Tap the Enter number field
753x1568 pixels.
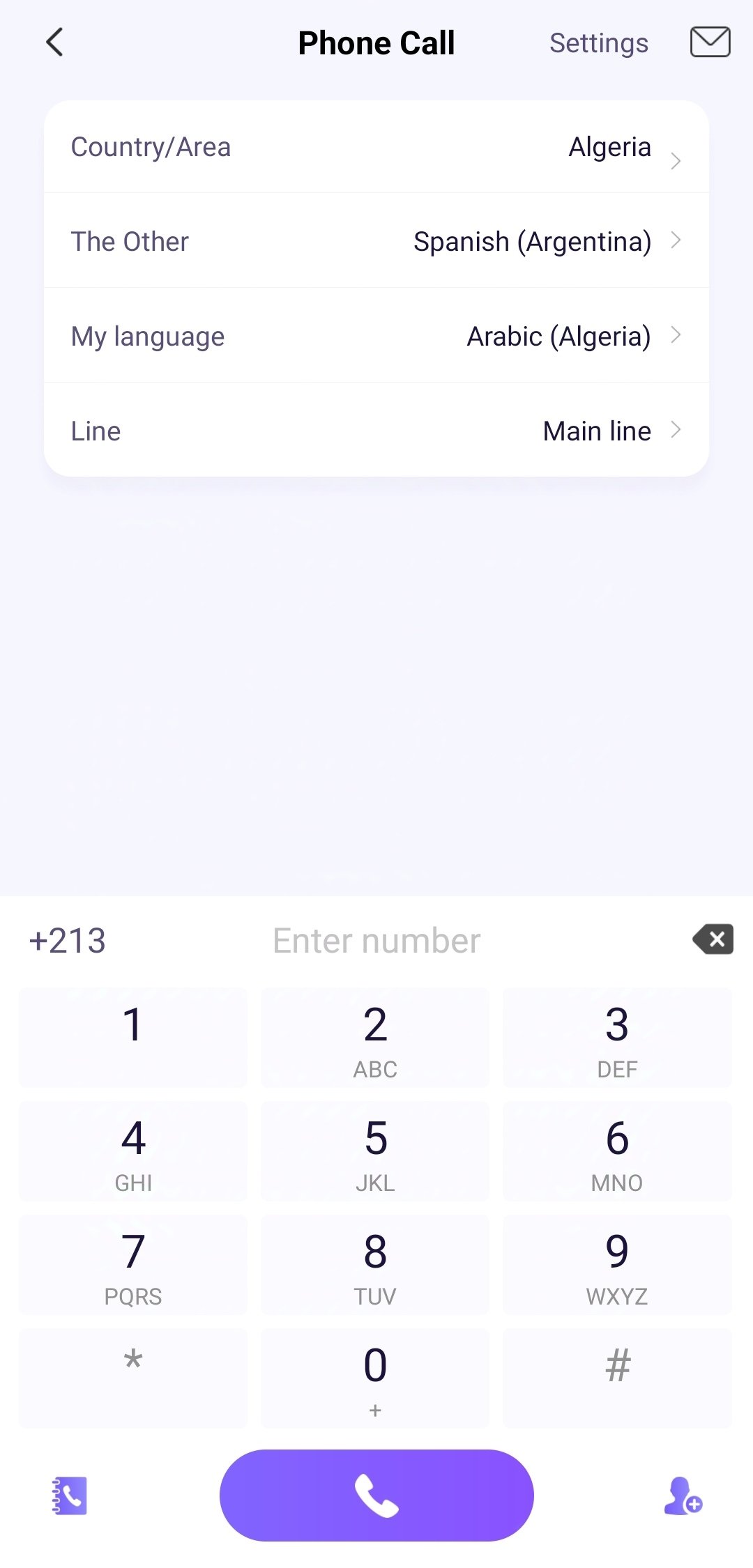click(x=376, y=941)
